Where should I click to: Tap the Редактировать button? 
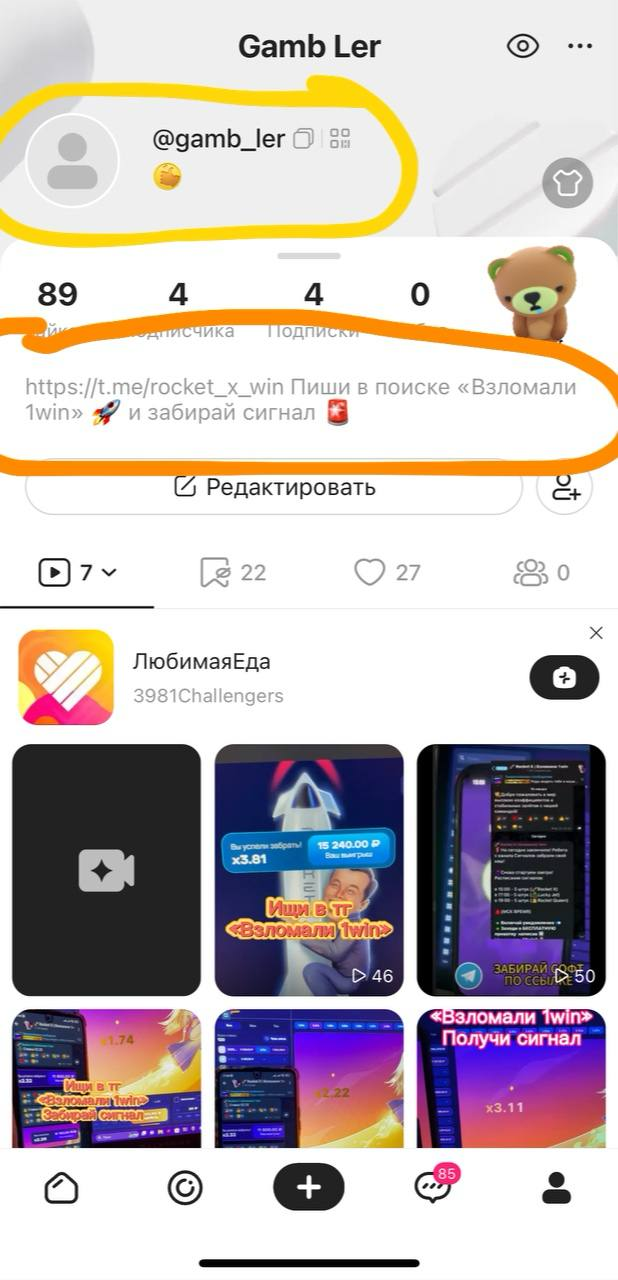(274, 487)
